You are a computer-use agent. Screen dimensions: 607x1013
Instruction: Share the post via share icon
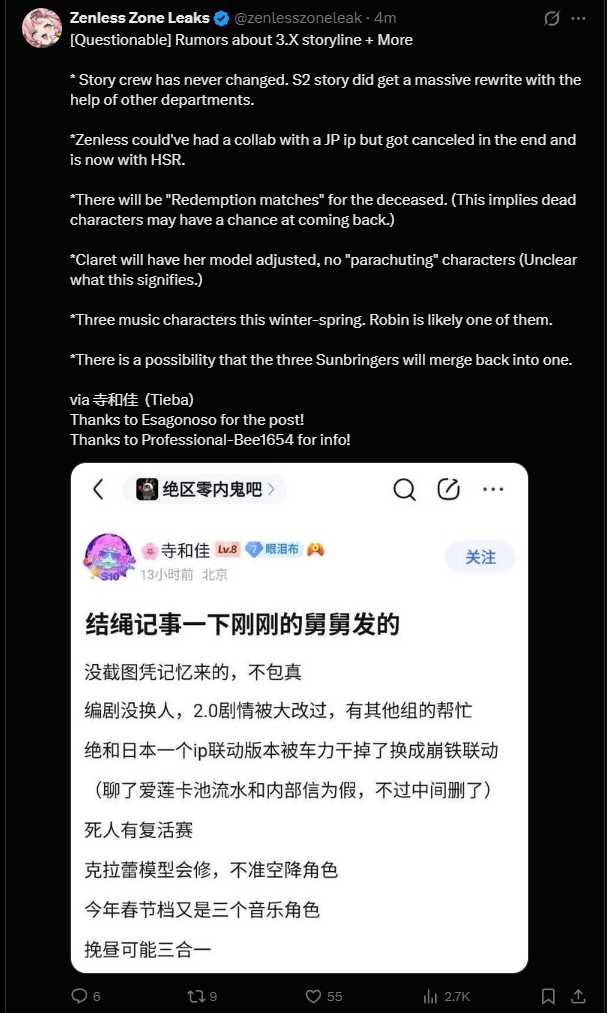point(579,996)
